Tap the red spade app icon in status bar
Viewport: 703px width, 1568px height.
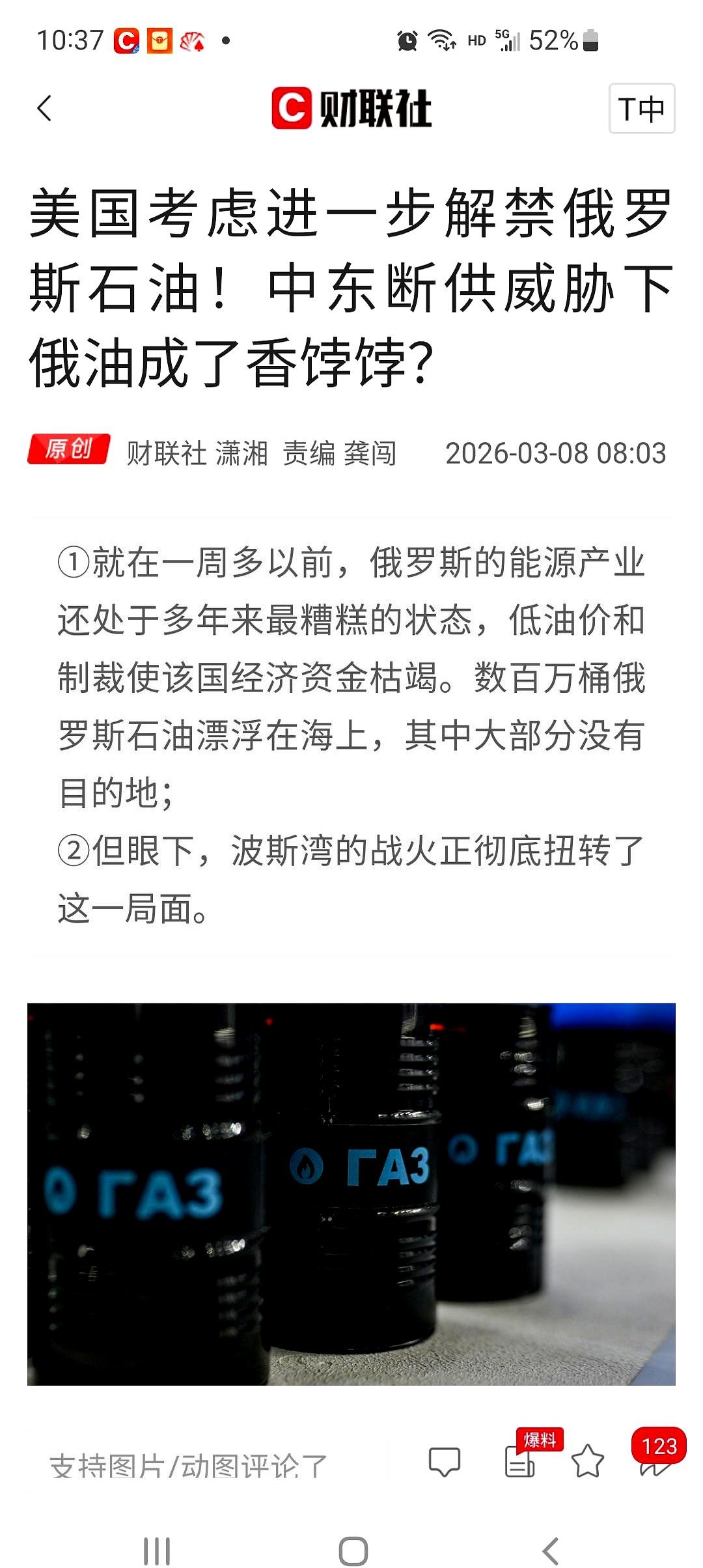192,40
